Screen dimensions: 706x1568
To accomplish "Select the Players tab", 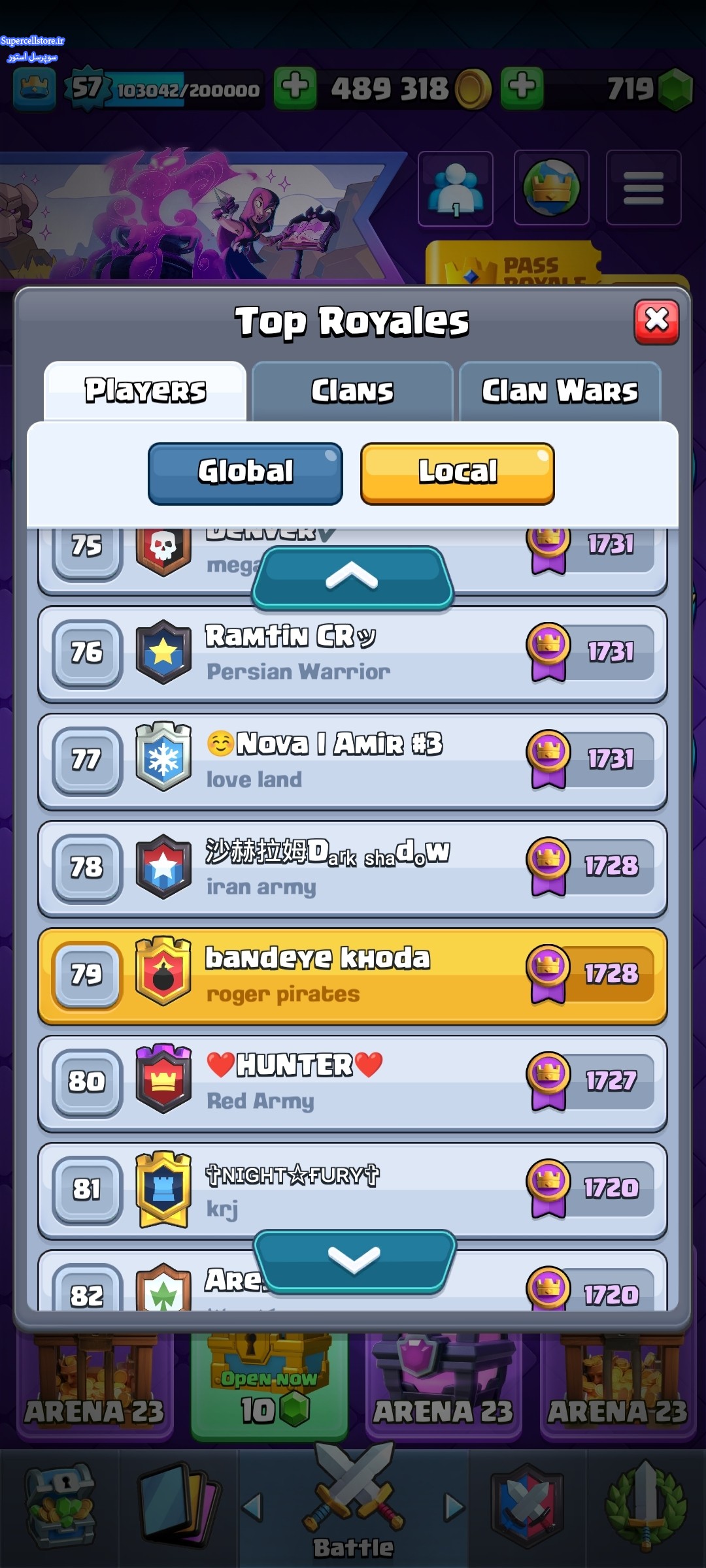I will tap(145, 391).
